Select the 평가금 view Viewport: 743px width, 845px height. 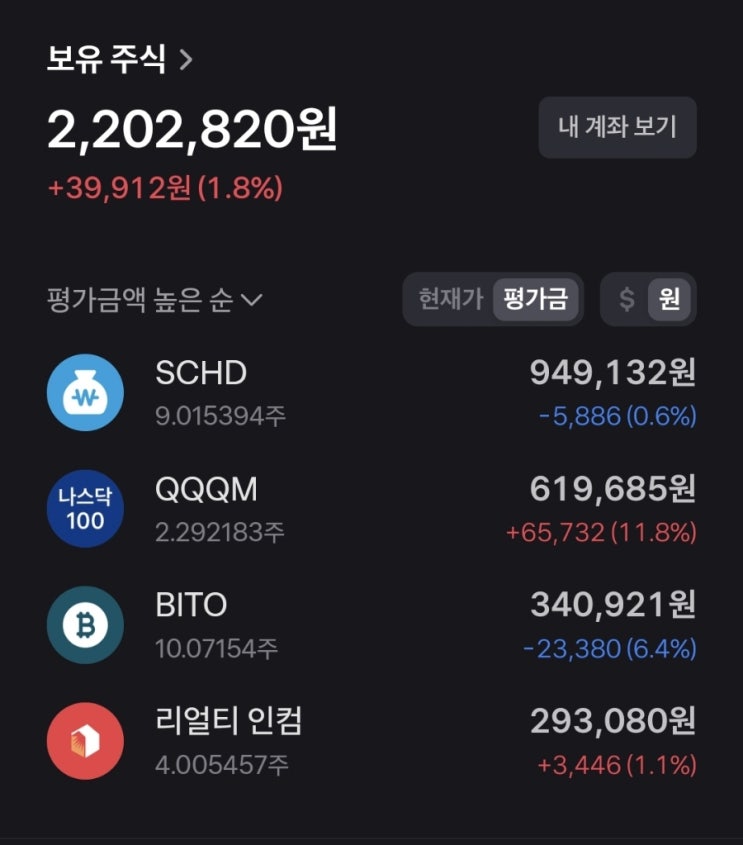point(536,299)
